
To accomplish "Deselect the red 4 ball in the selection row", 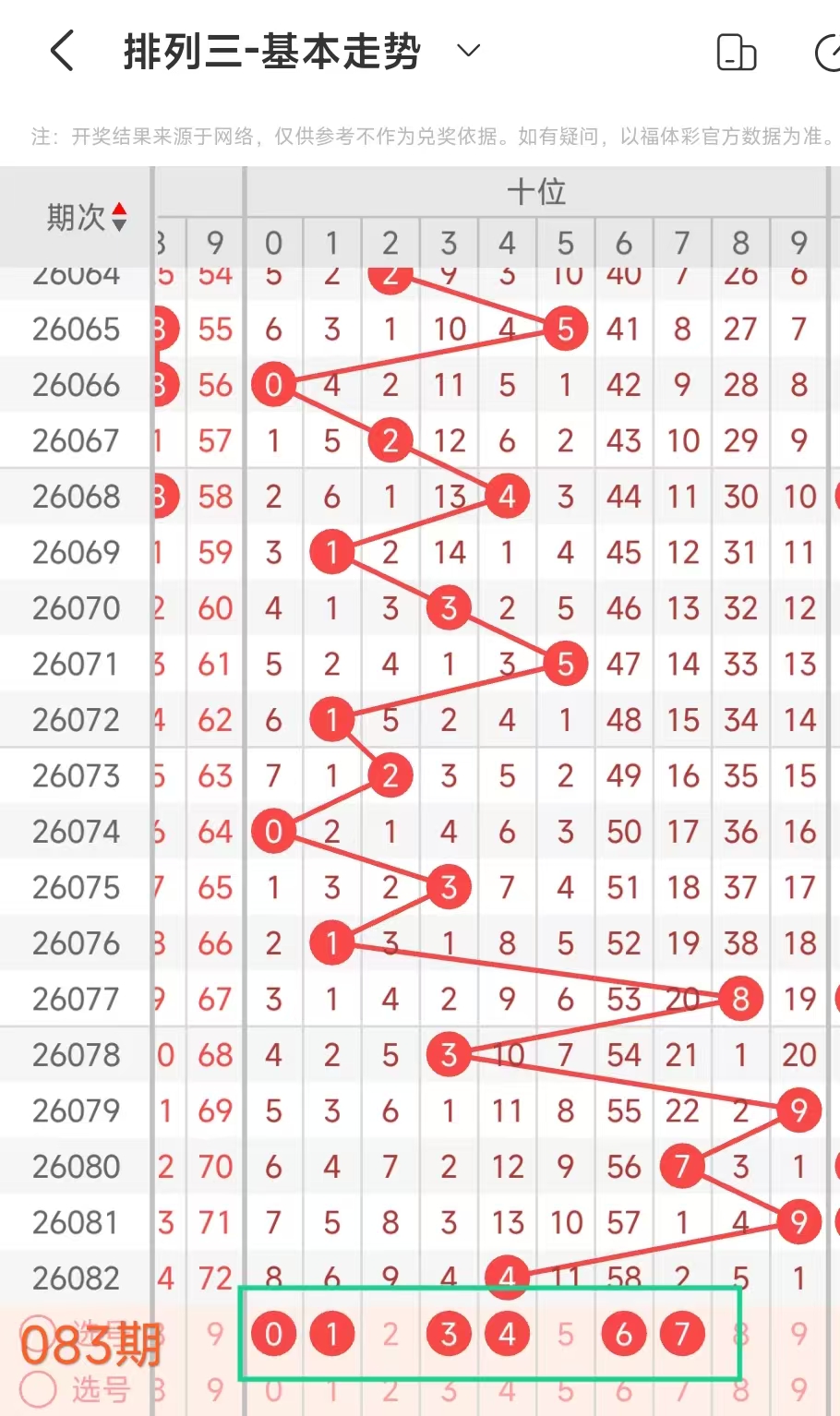I will (507, 1334).
